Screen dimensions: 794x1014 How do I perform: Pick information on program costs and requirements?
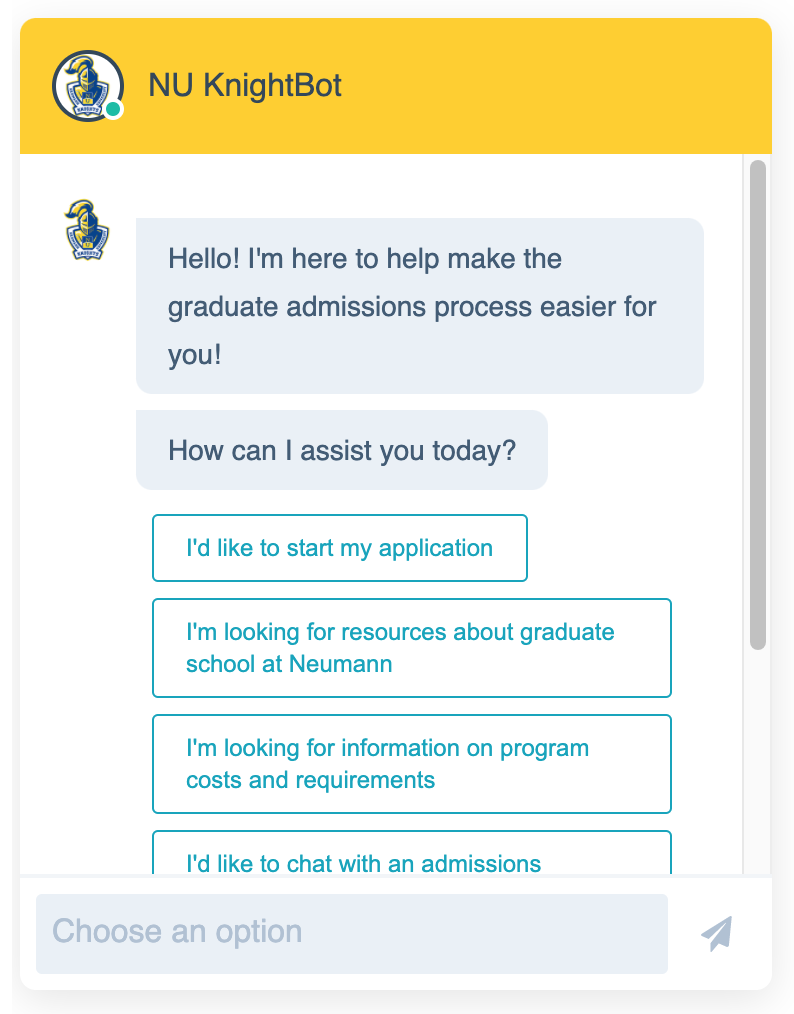click(411, 764)
